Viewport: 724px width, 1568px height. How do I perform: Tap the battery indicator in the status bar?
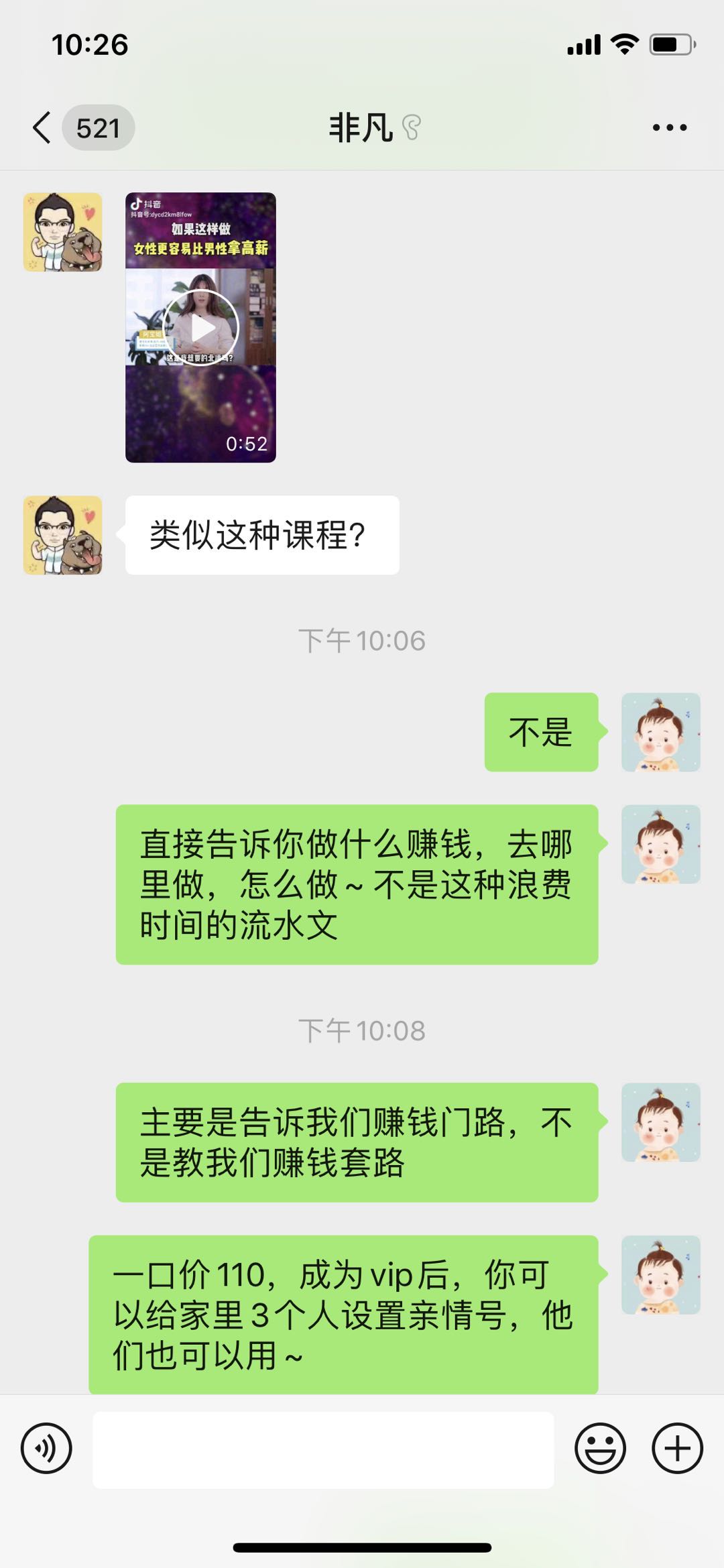(x=670, y=46)
